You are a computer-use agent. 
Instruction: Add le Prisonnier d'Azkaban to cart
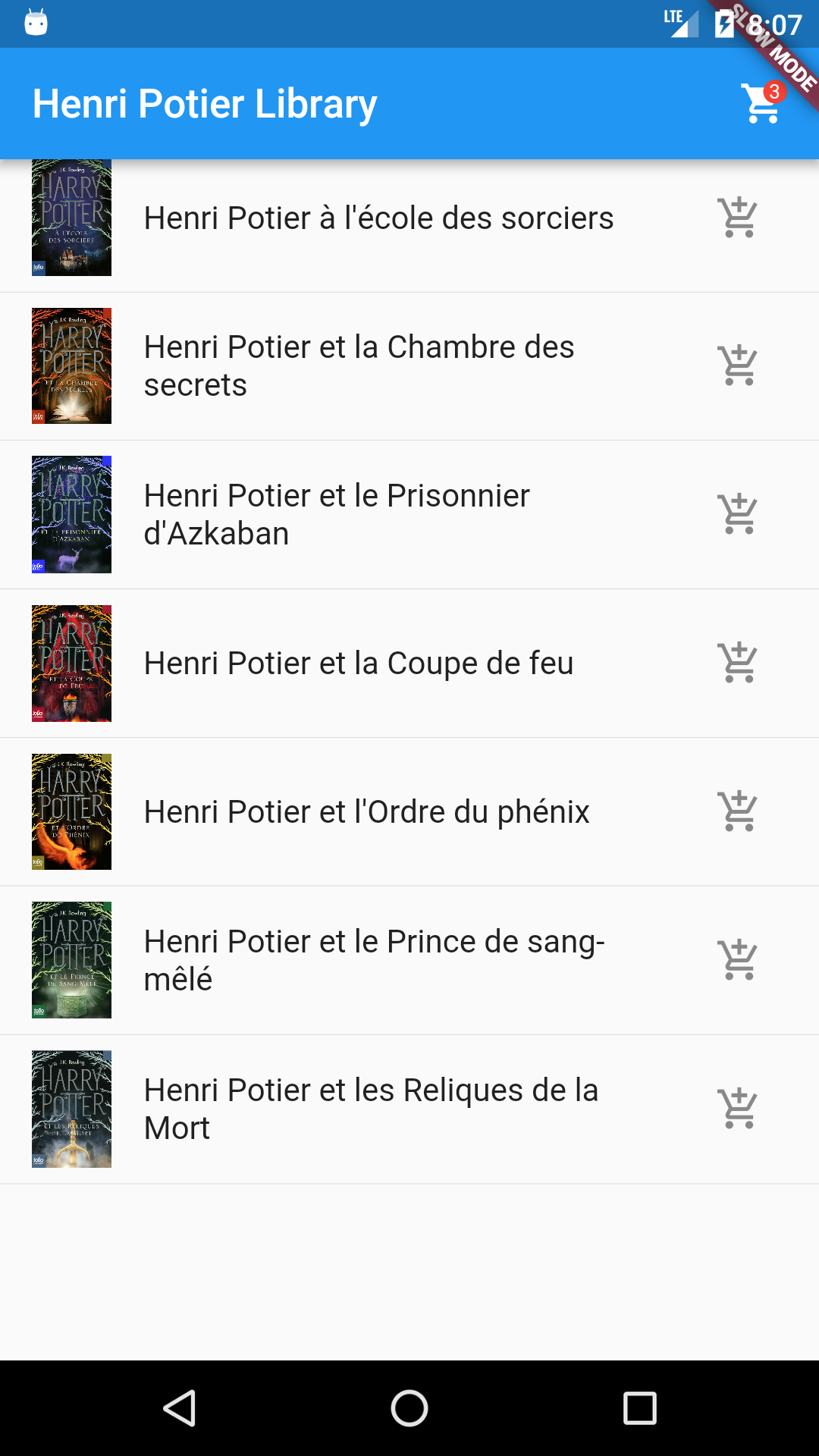(x=738, y=515)
